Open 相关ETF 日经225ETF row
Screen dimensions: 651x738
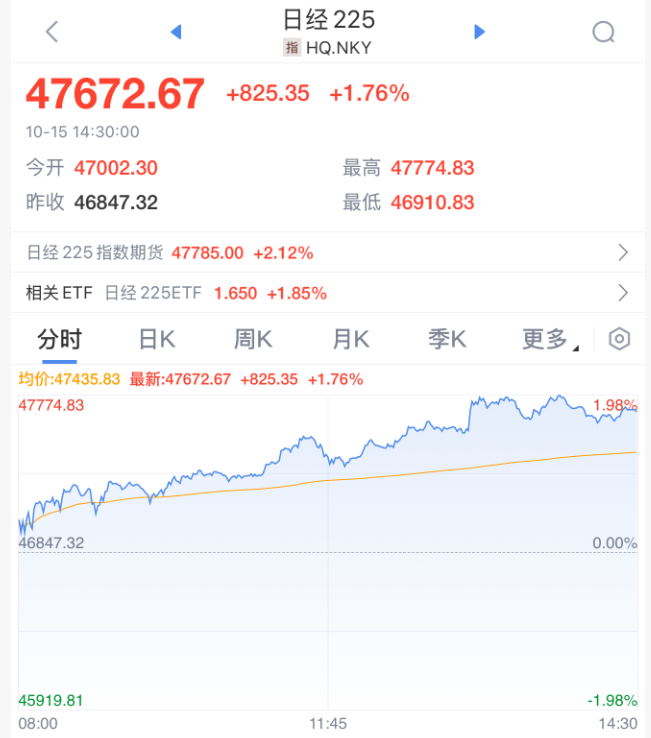coord(325,293)
